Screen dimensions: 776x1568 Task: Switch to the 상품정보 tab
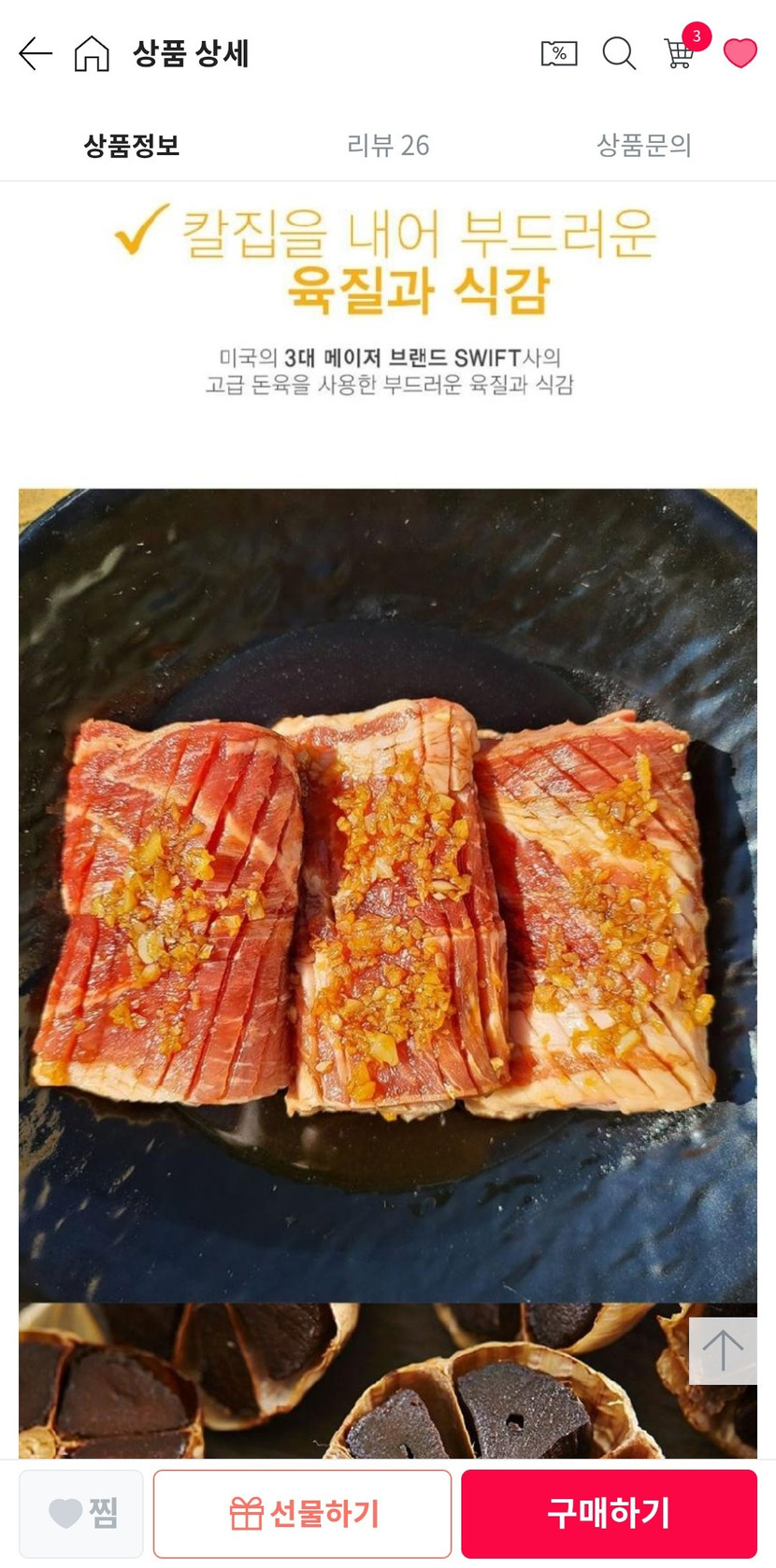131,146
